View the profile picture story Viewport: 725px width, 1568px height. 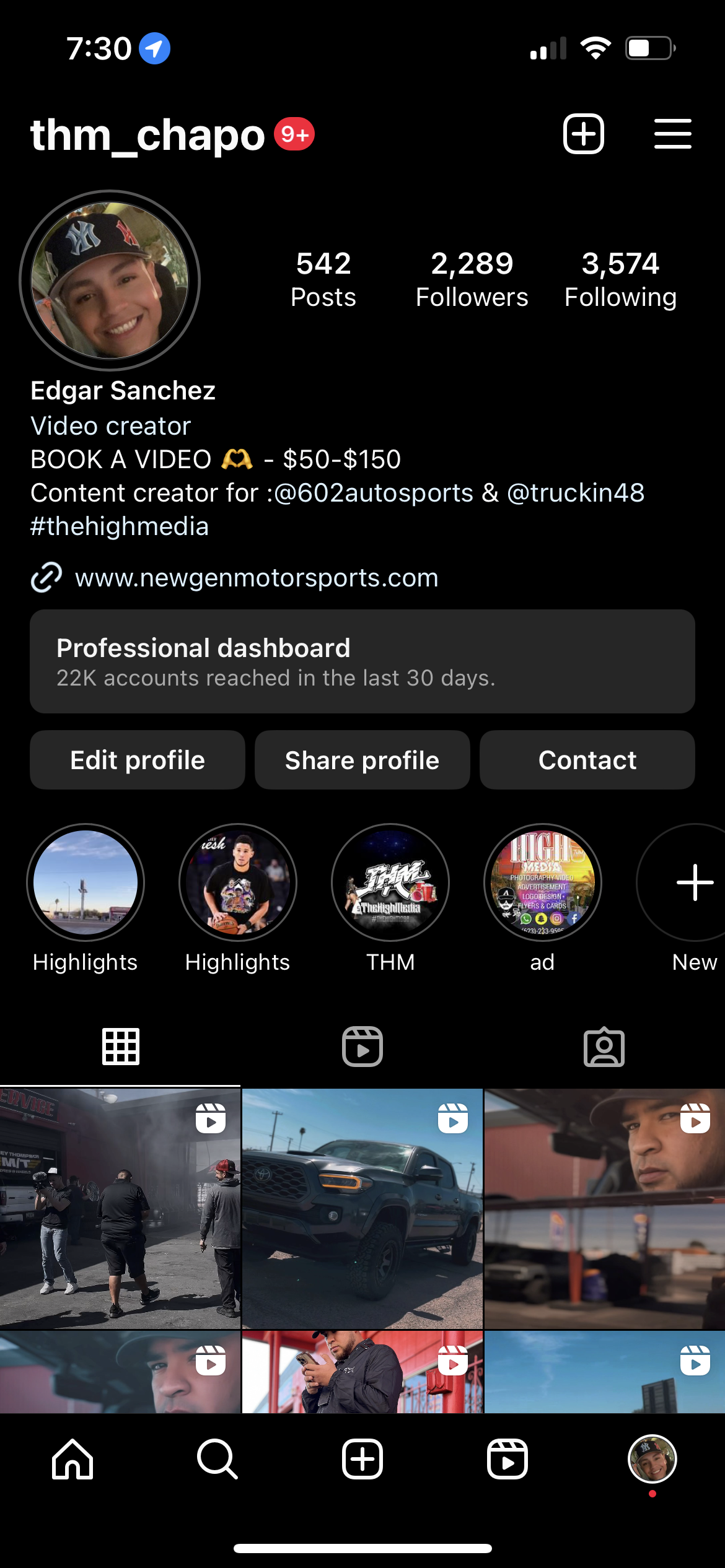110,281
